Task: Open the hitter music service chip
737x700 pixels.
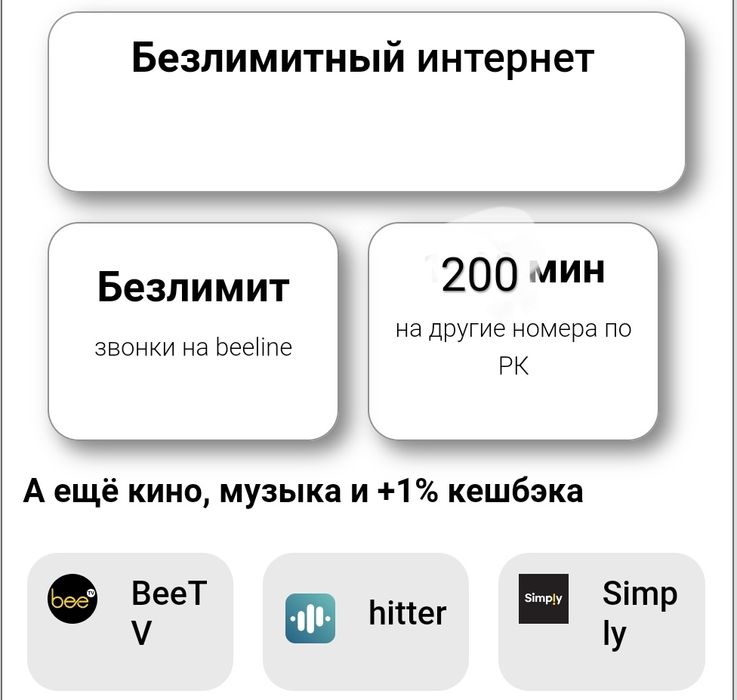Action: tap(365, 613)
